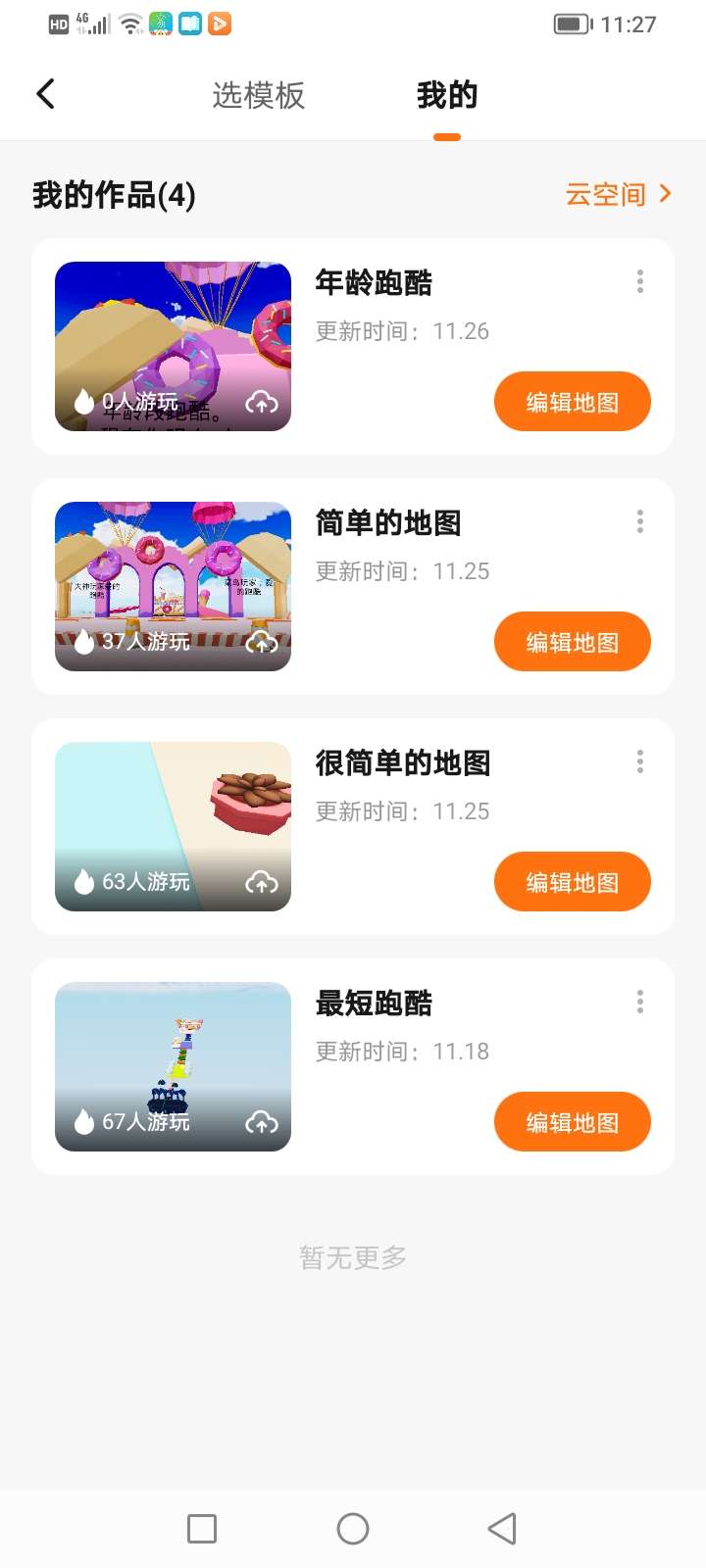The image size is (706, 1568).
Task: Open the 年龄跑酷 map thumbnail
Action: (x=173, y=346)
